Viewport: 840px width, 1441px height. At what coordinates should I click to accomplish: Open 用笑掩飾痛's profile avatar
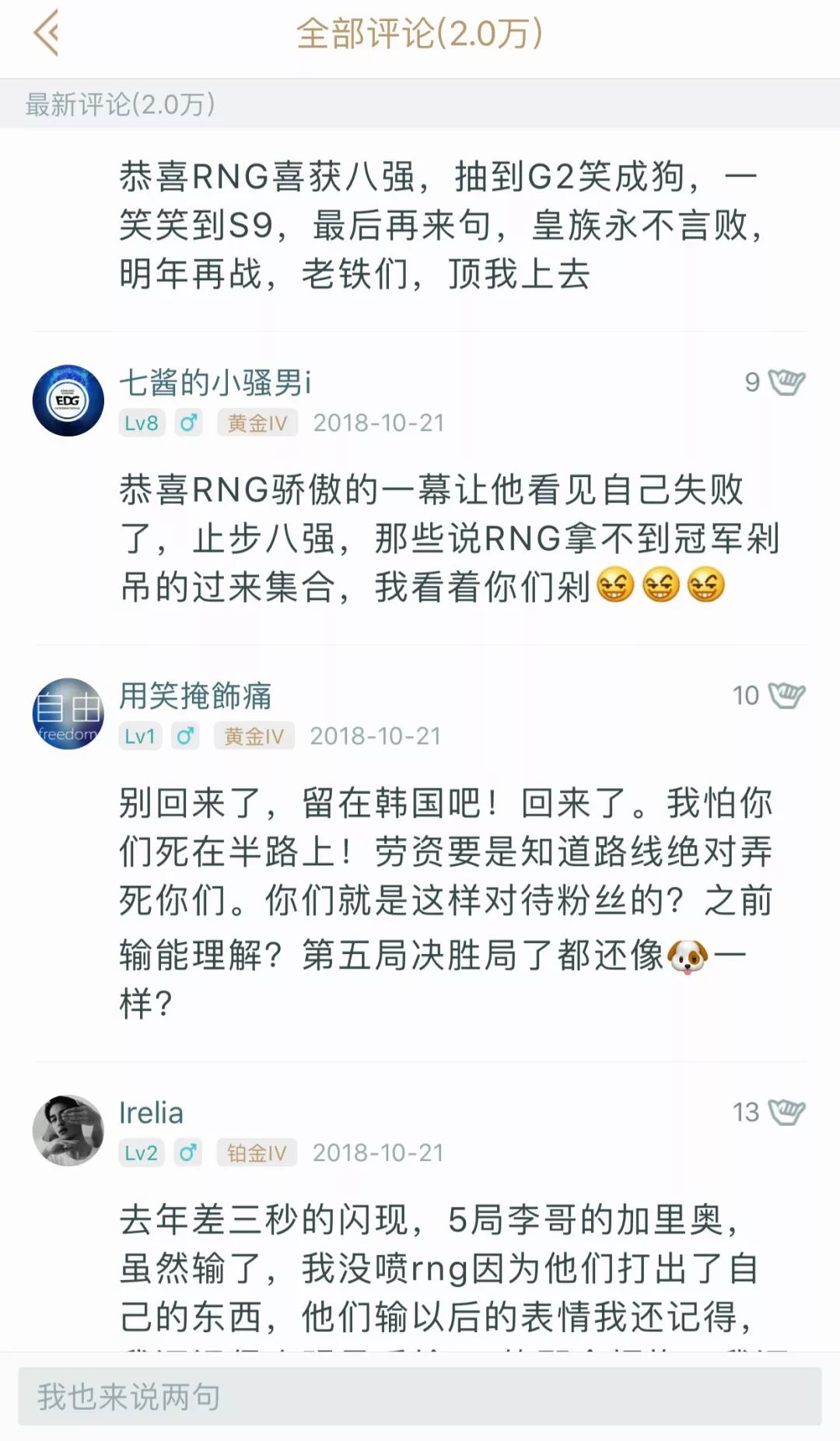point(68,713)
